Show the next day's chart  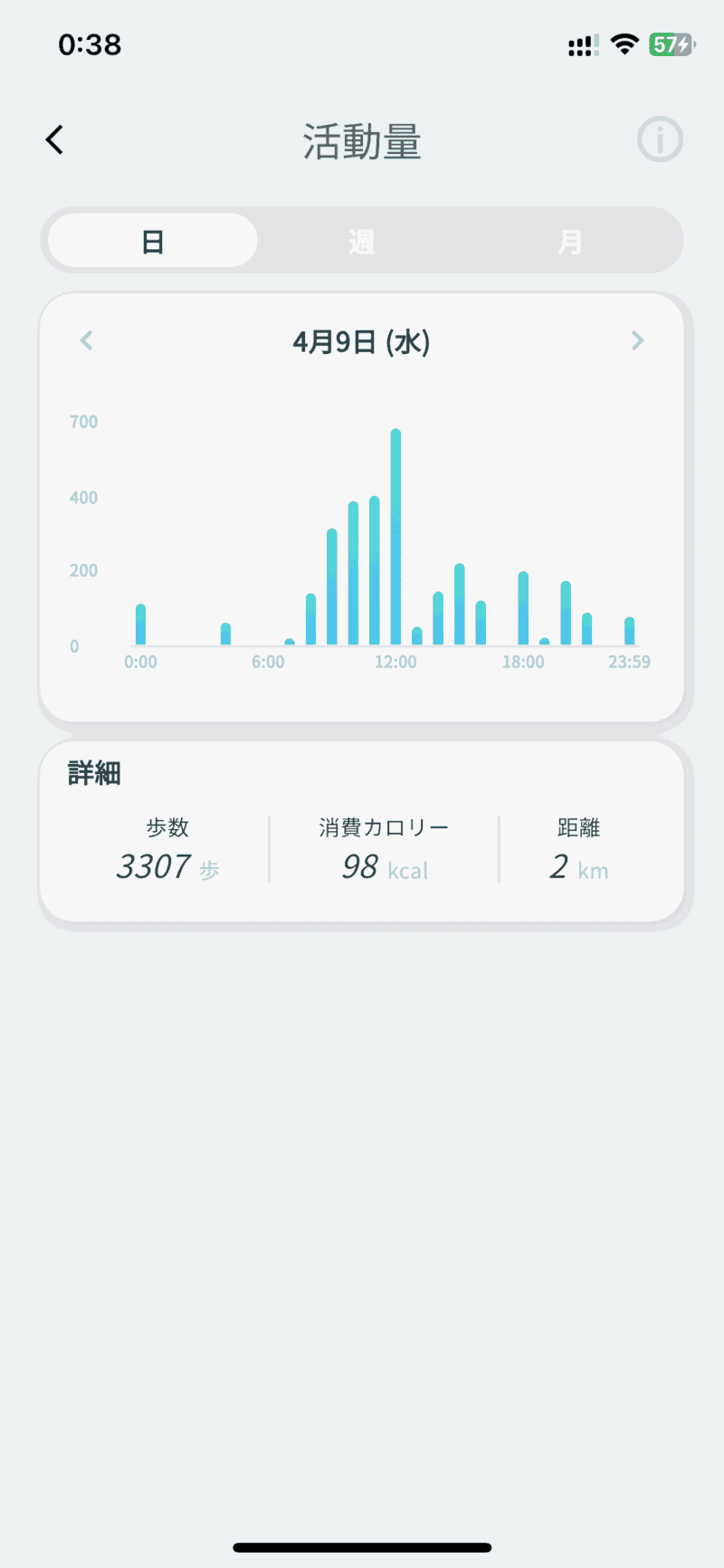(x=637, y=340)
